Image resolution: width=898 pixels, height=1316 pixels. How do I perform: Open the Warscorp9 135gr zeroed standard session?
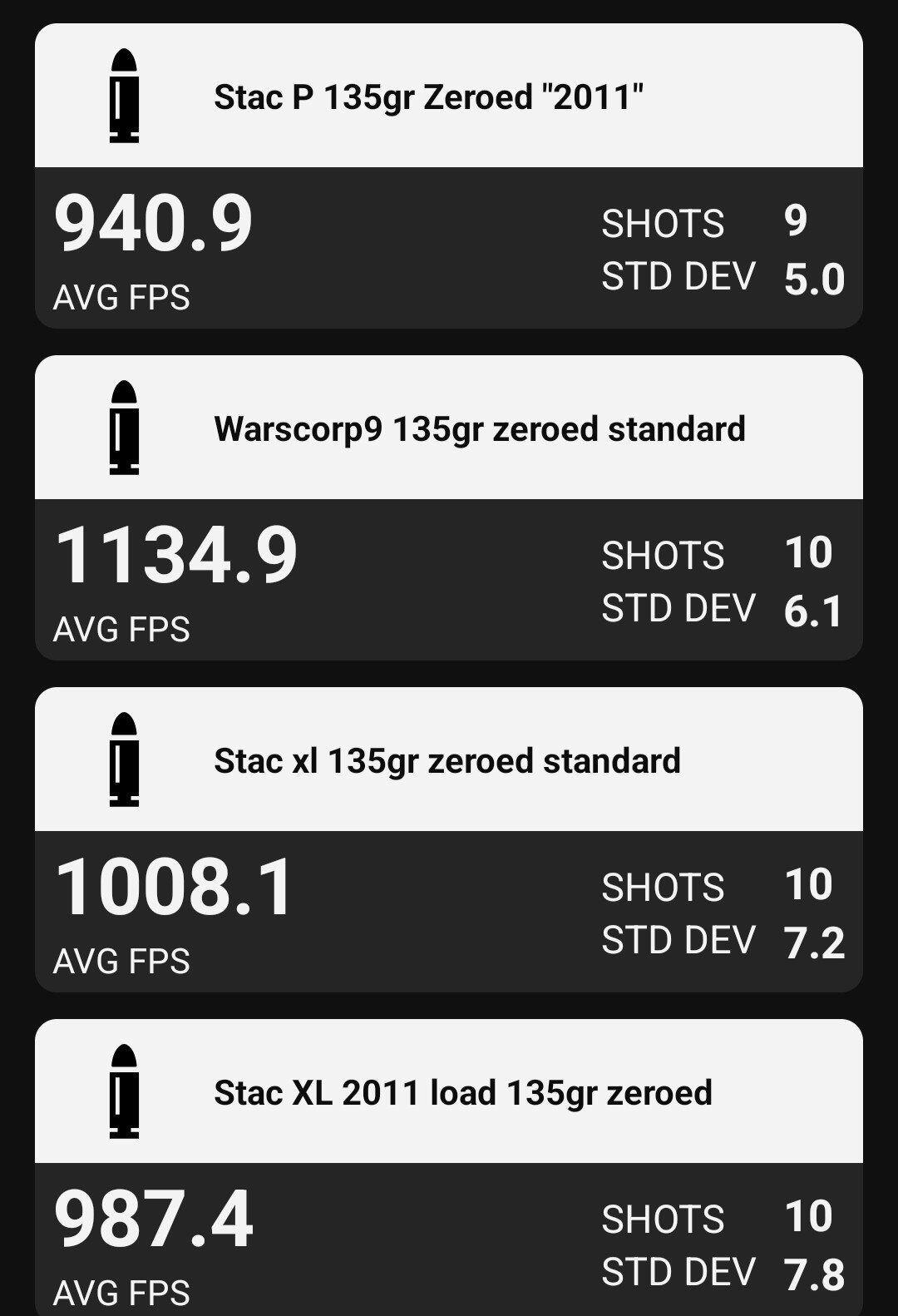479,429
